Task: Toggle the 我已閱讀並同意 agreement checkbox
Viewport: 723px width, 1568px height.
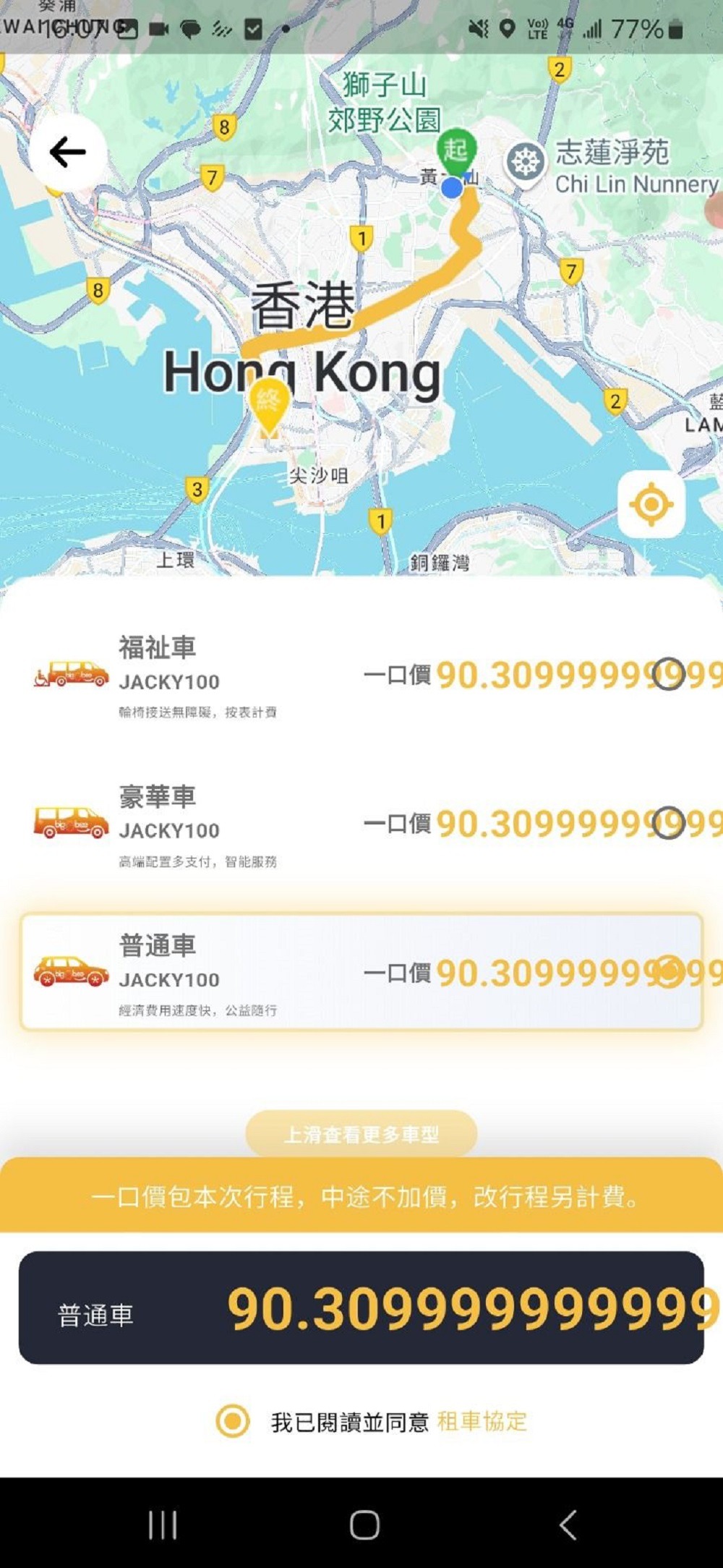Action: tap(233, 1421)
